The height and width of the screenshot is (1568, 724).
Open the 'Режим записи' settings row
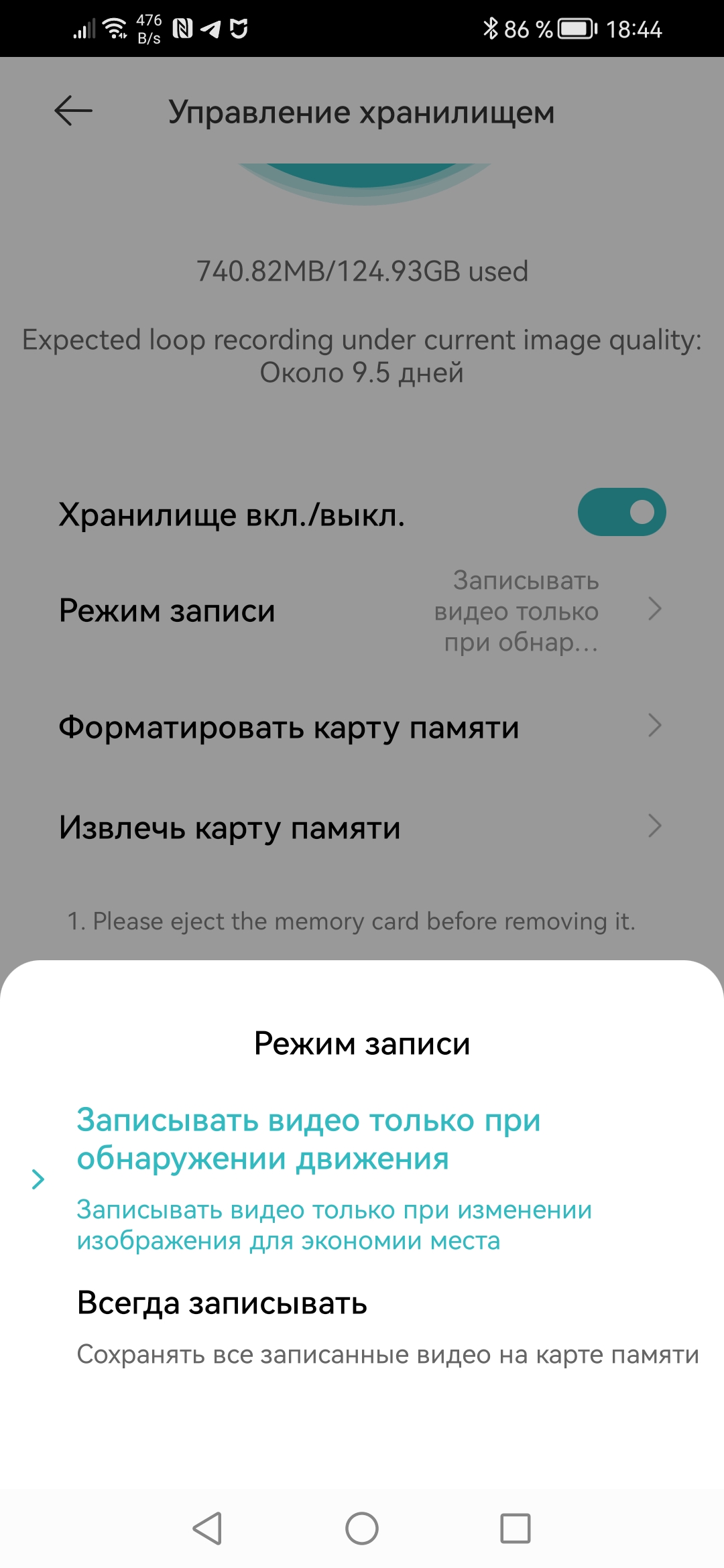tap(362, 610)
